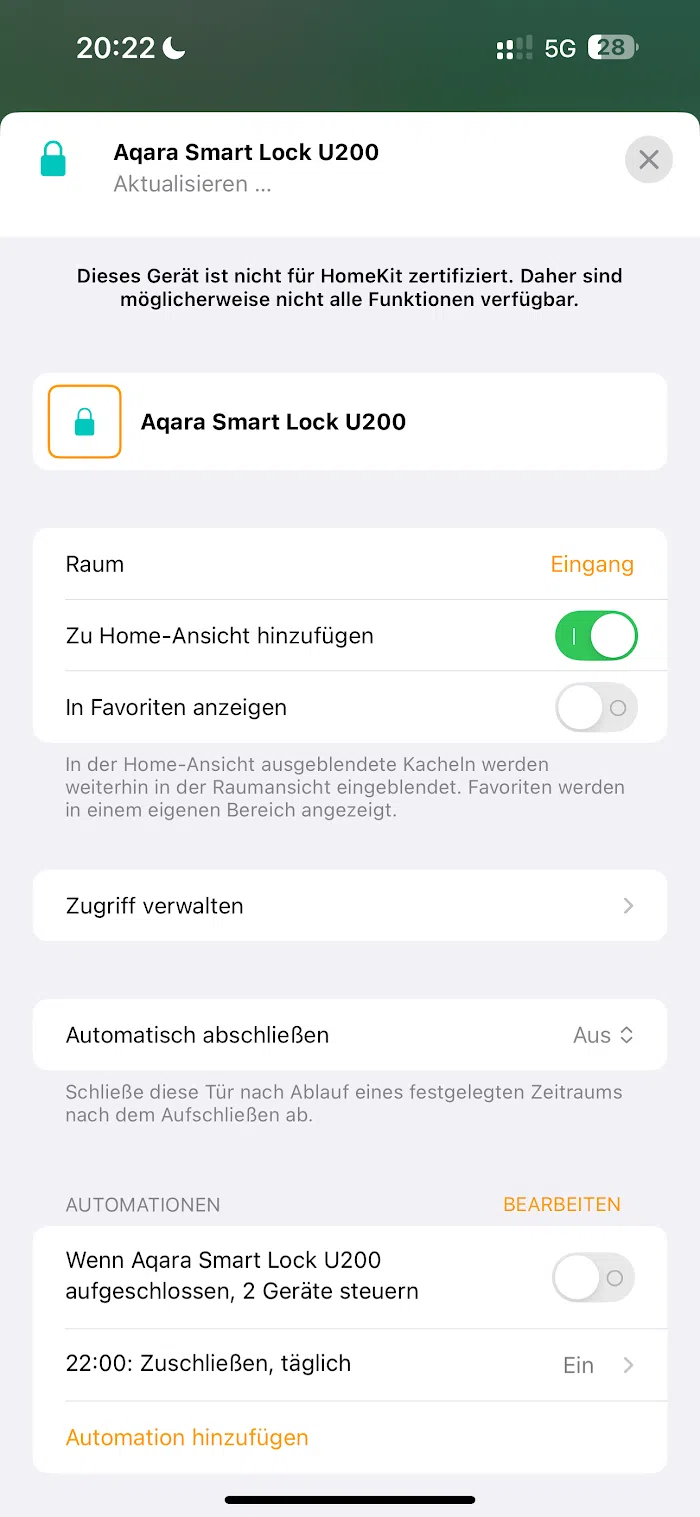Image resolution: width=700 pixels, height=1517 pixels.
Task: Tap the orange-framed lock icon to change it
Action: click(85, 422)
